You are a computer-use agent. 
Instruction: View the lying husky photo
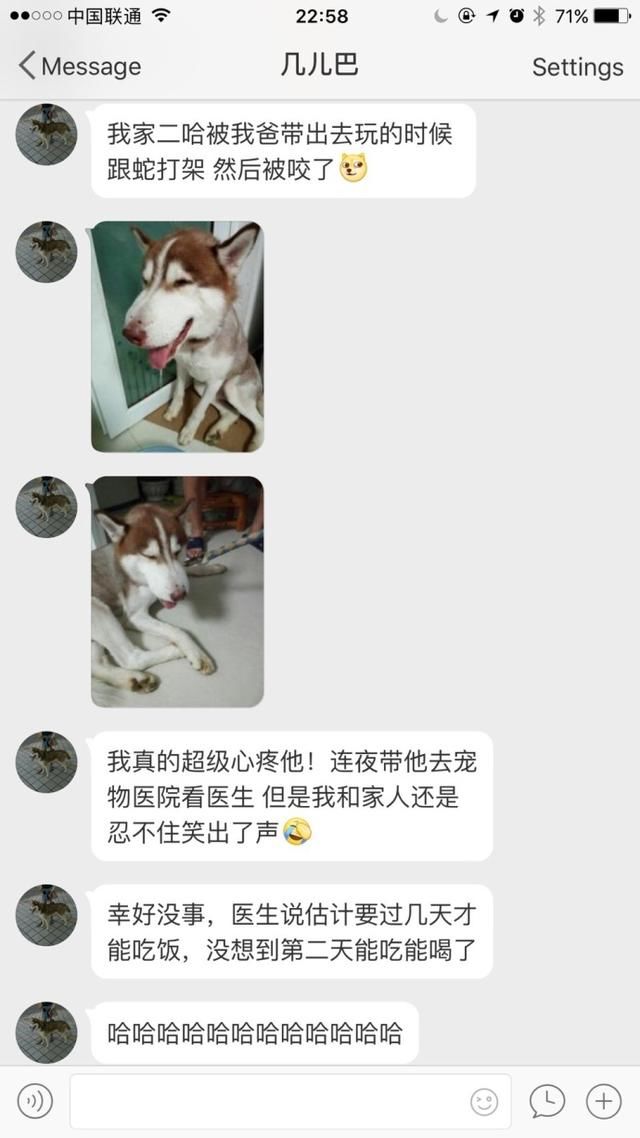tap(177, 591)
